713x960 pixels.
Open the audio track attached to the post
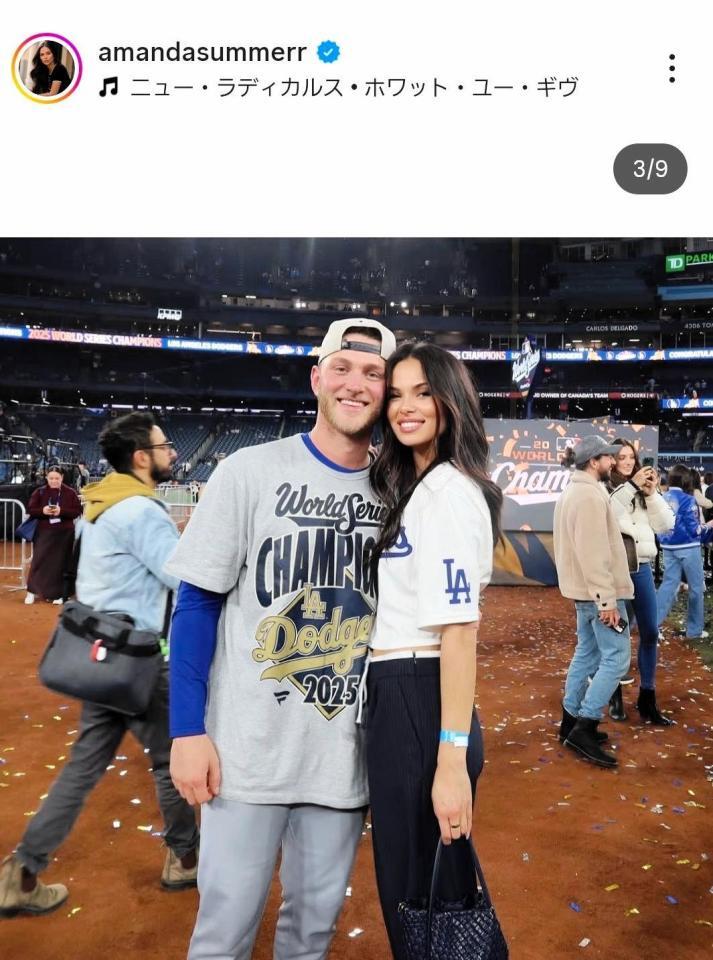point(352,87)
